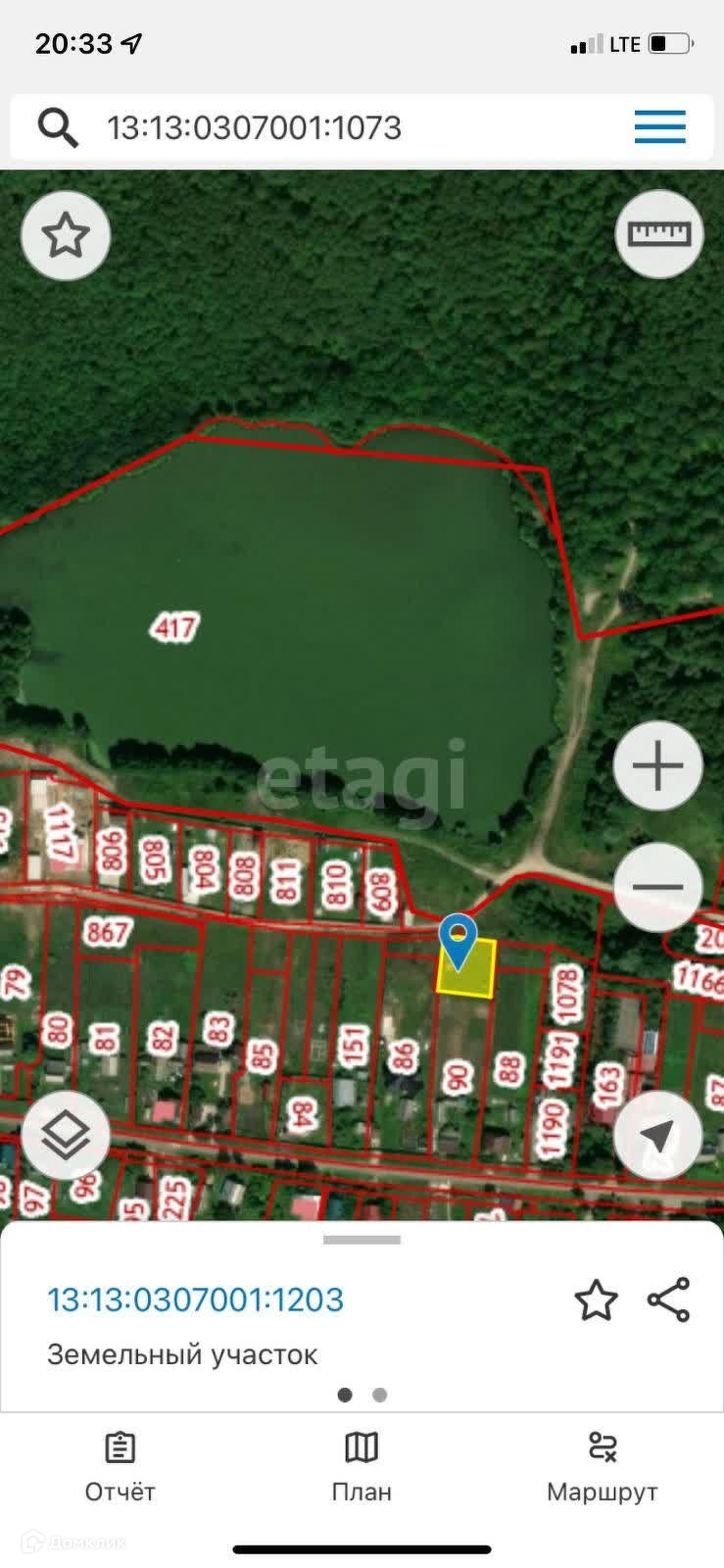Center map on my location
Screen dimensions: 724x1568
tap(657, 1137)
